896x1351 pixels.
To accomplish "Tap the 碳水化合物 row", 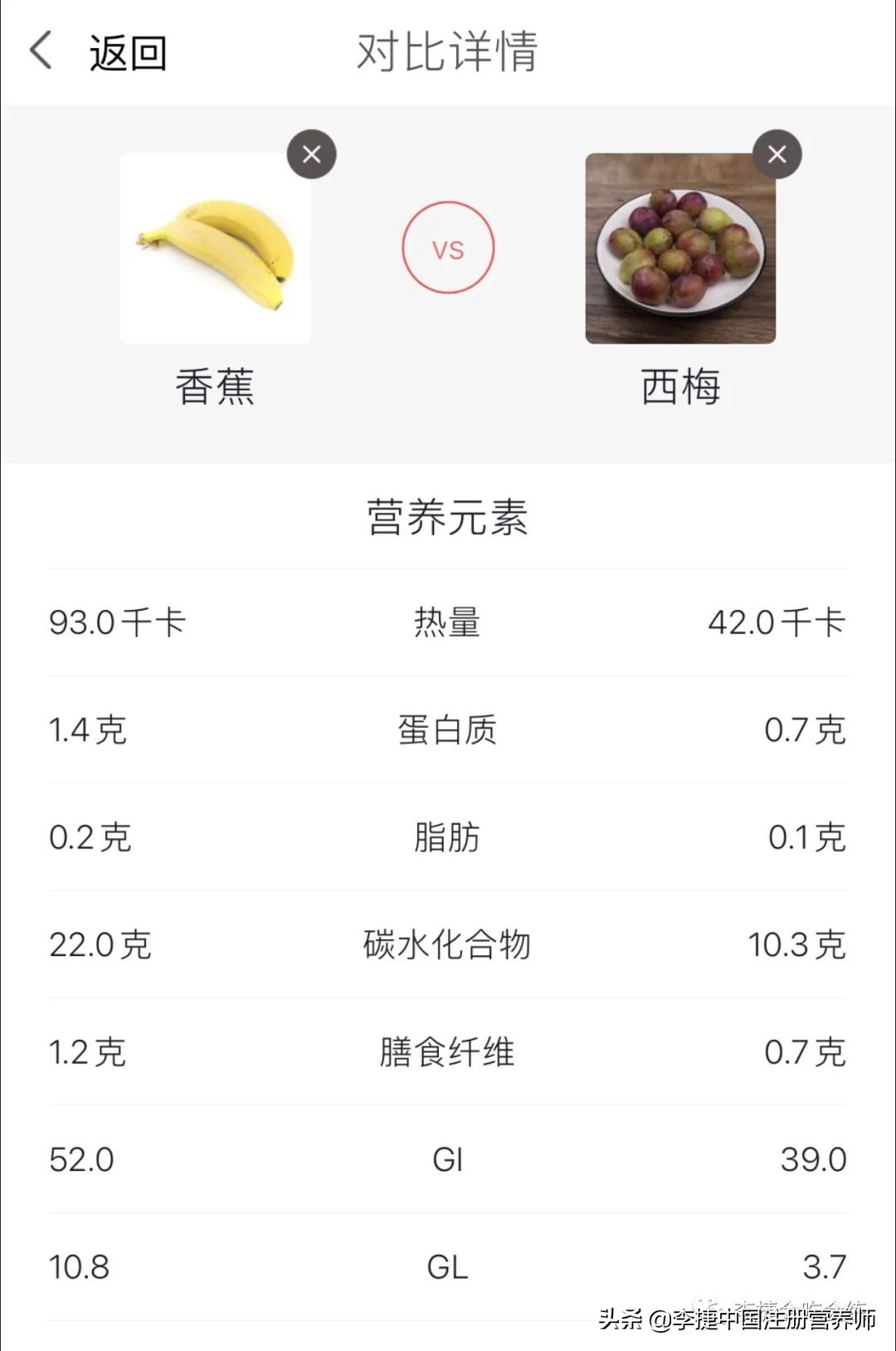I will [448, 944].
